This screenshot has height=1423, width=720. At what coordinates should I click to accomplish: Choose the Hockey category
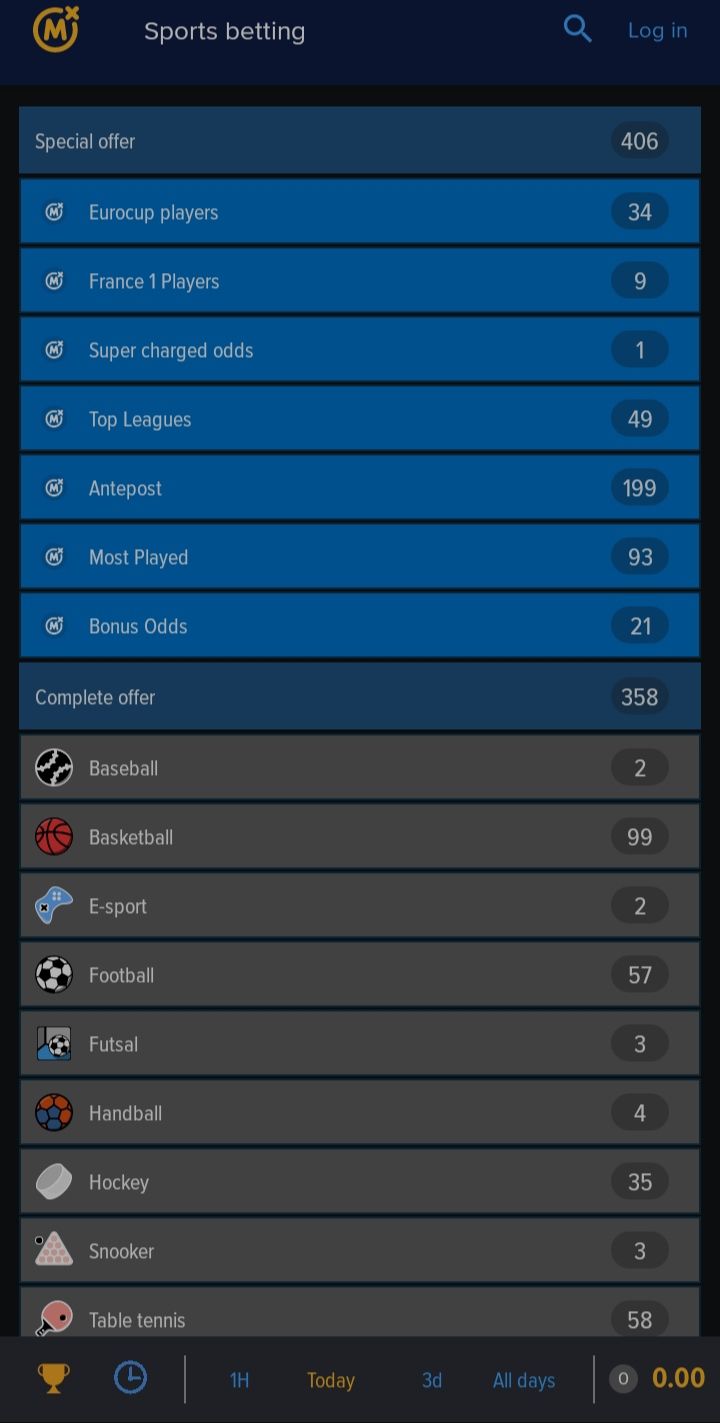coord(359,1182)
